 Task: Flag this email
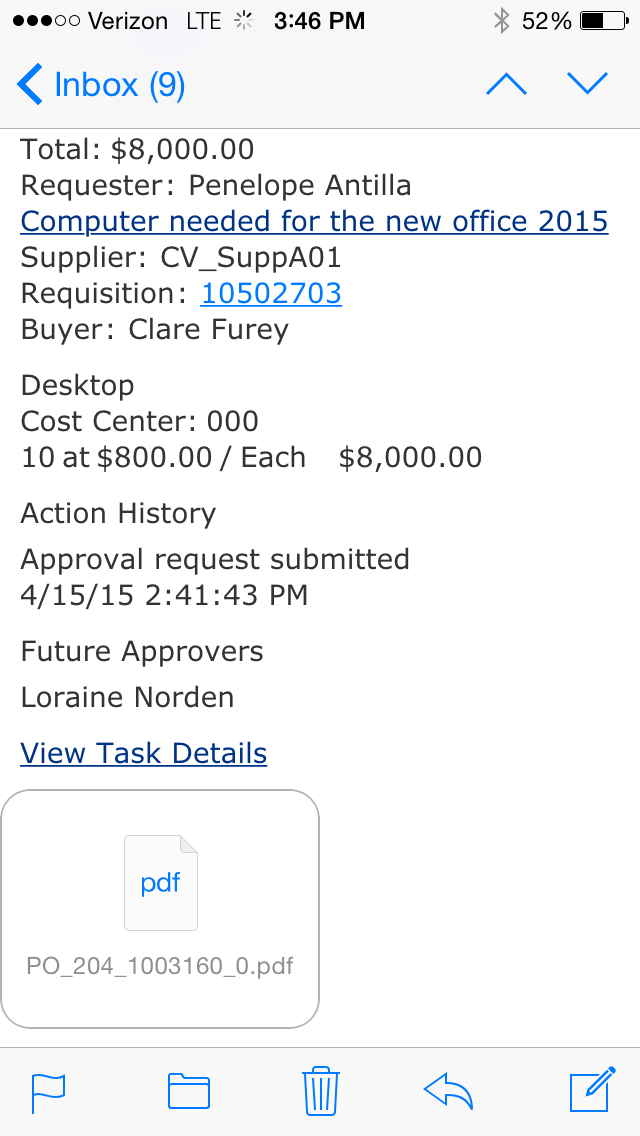click(x=48, y=1091)
